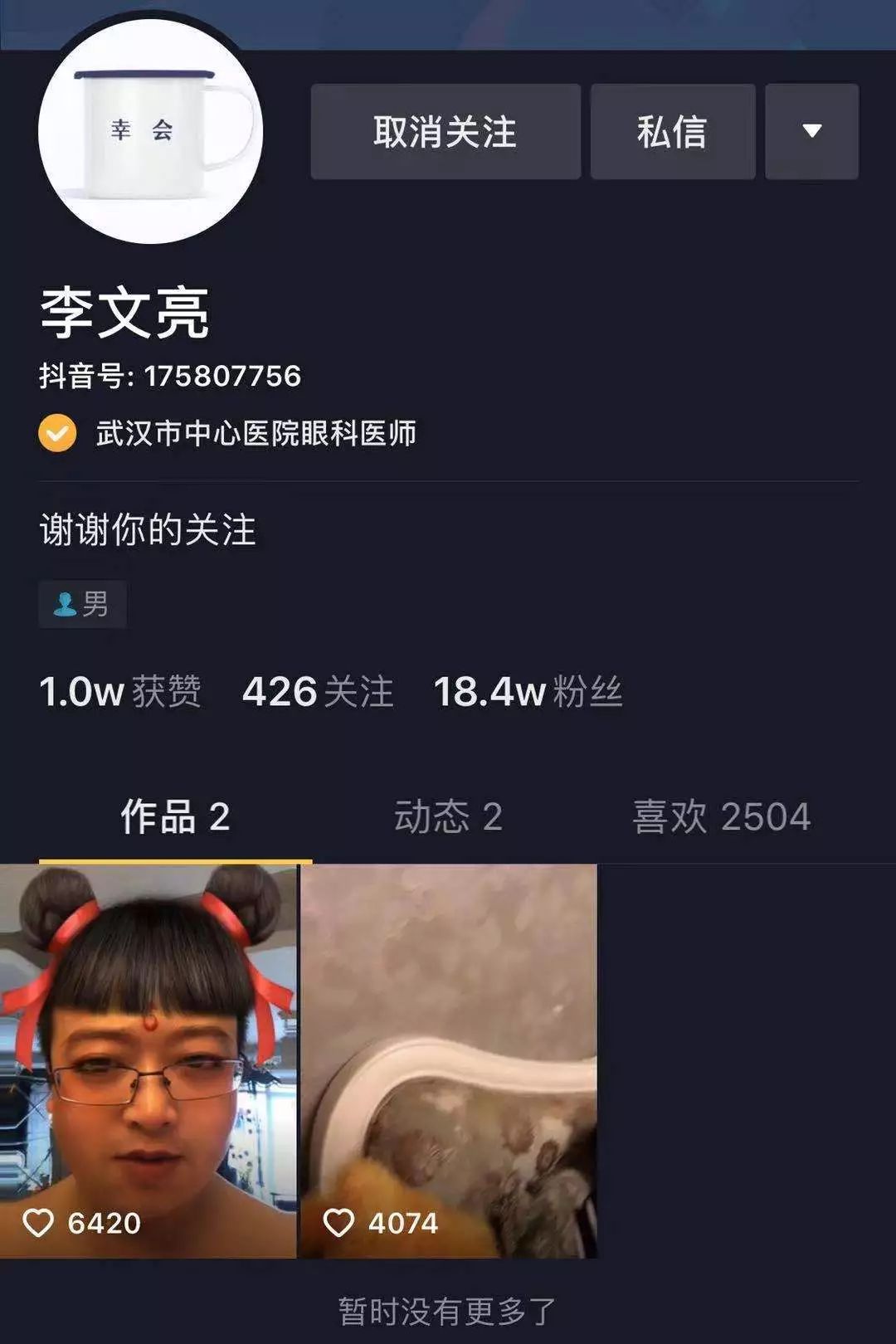Tap 取消关注 to unfollow

446,132
